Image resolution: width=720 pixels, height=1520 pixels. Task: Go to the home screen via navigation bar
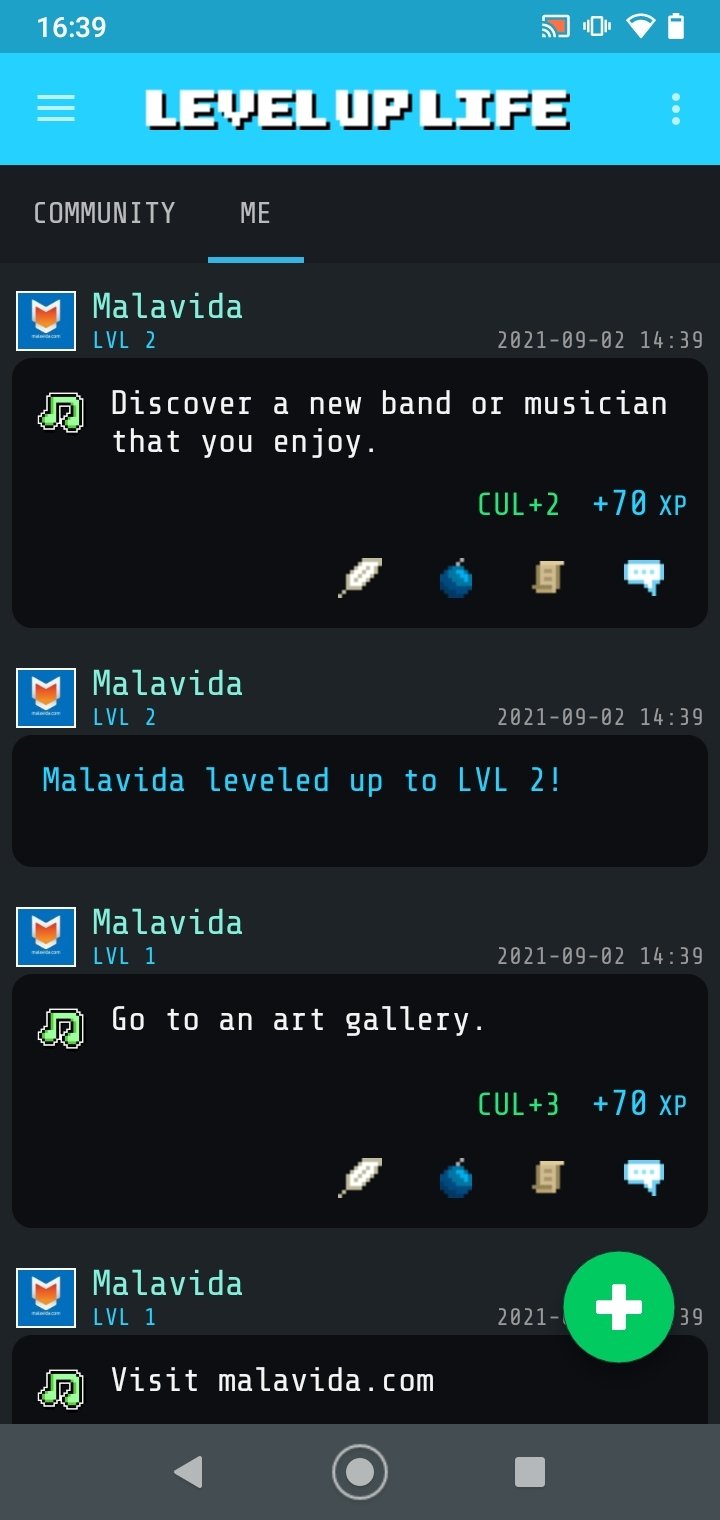pyautogui.click(x=360, y=1471)
